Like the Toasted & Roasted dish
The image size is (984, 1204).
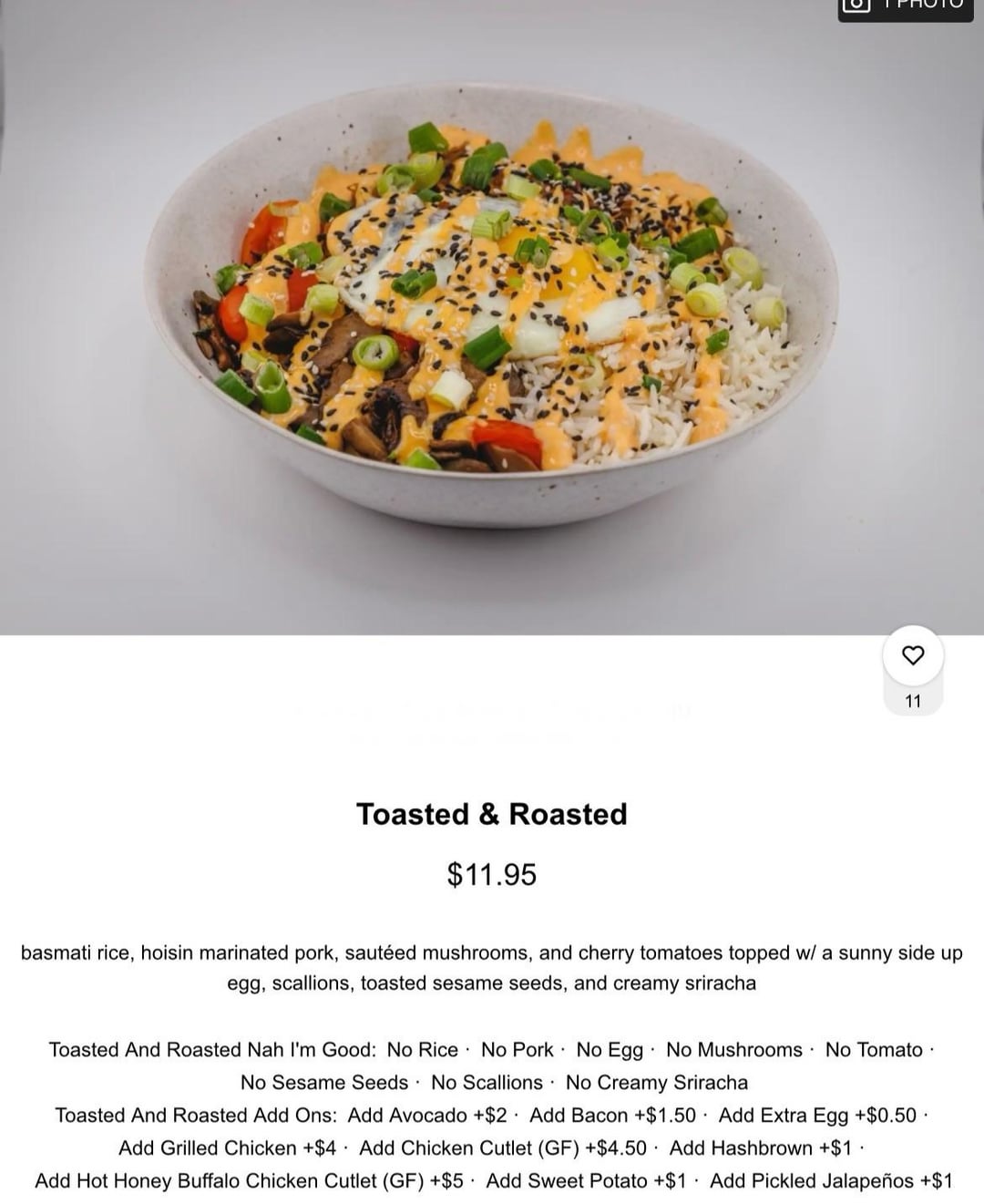click(913, 655)
